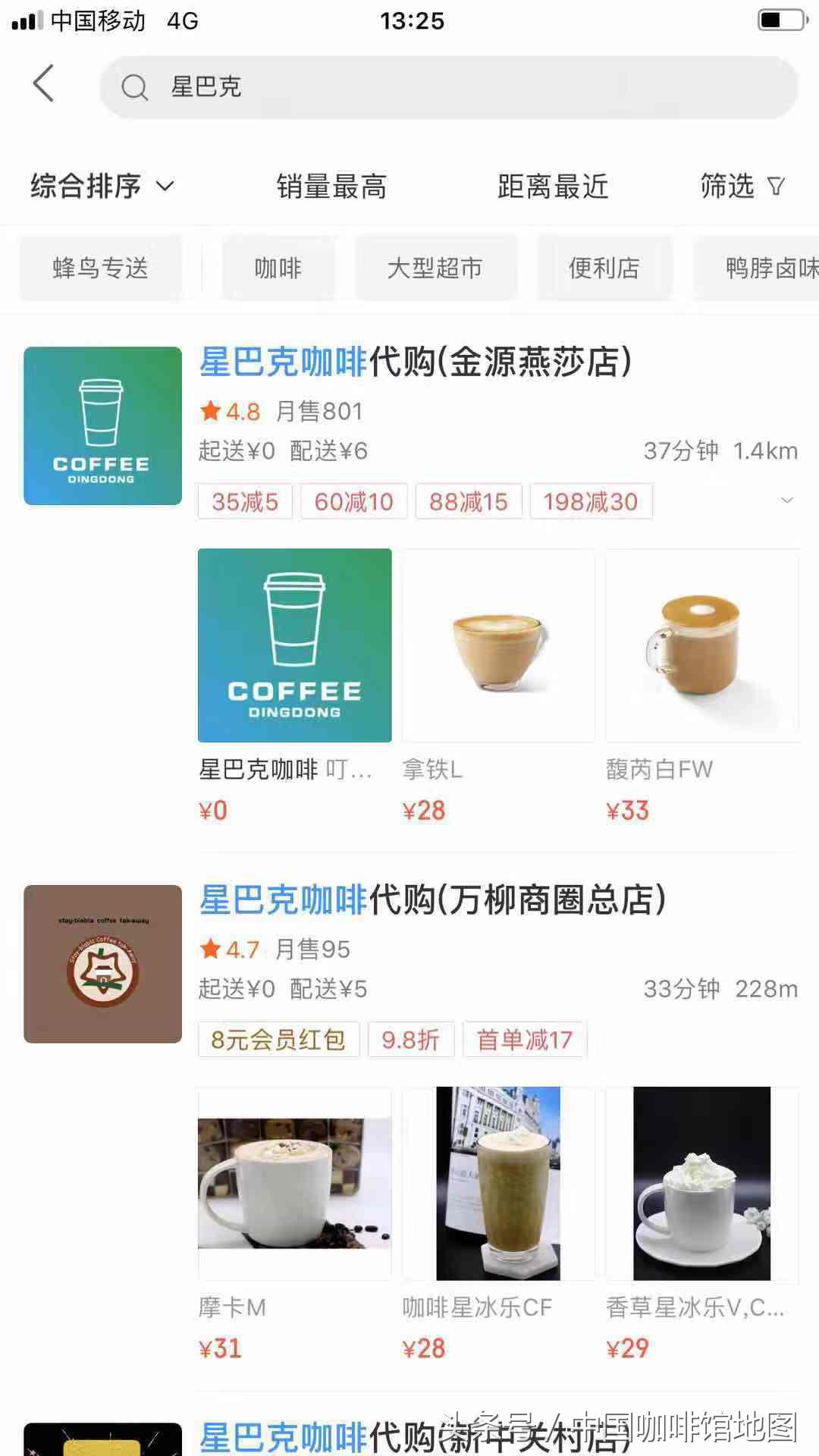Tap the 首单减17 promotion tag

coord(524,1039)
